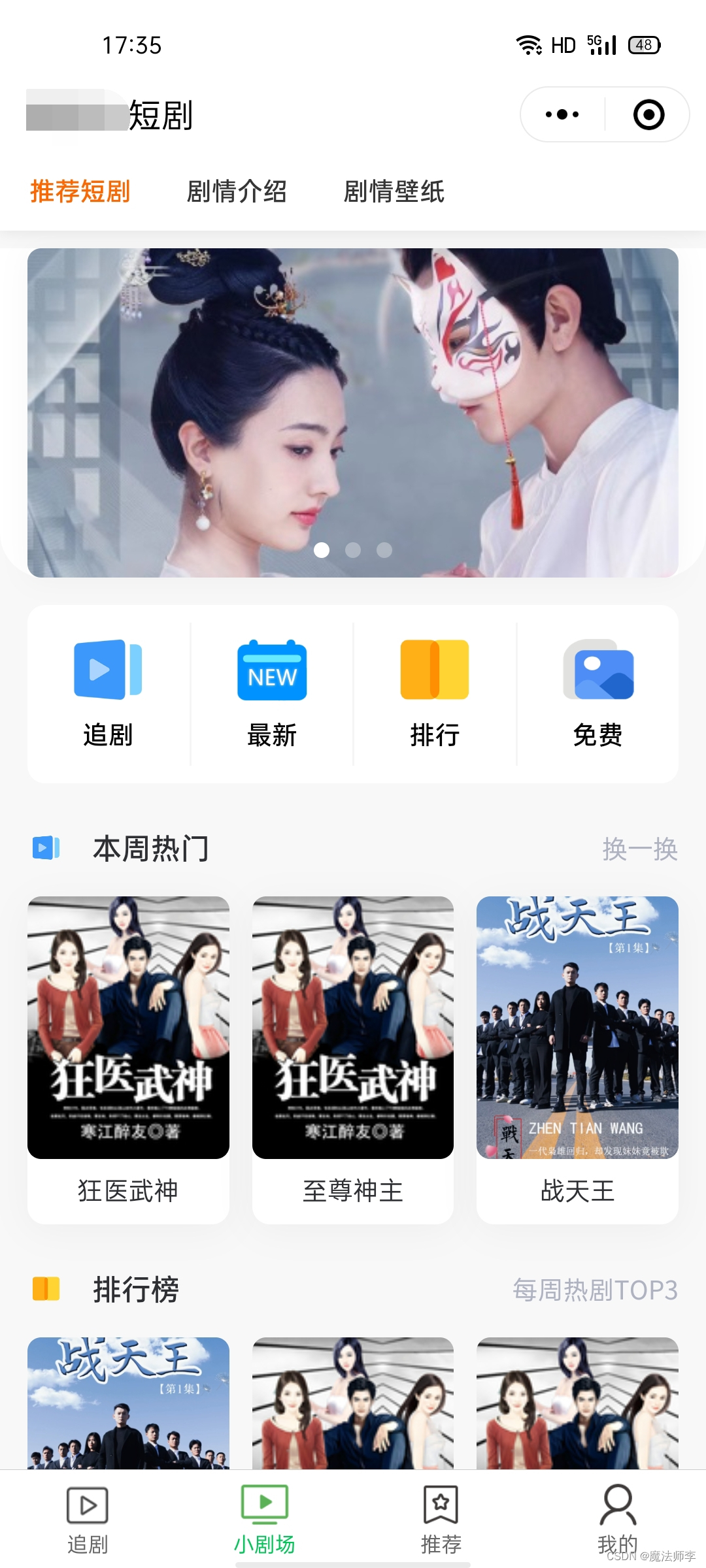Open the featured drama banner
The image size is (706, 1568).
click(x=353, y=412)
